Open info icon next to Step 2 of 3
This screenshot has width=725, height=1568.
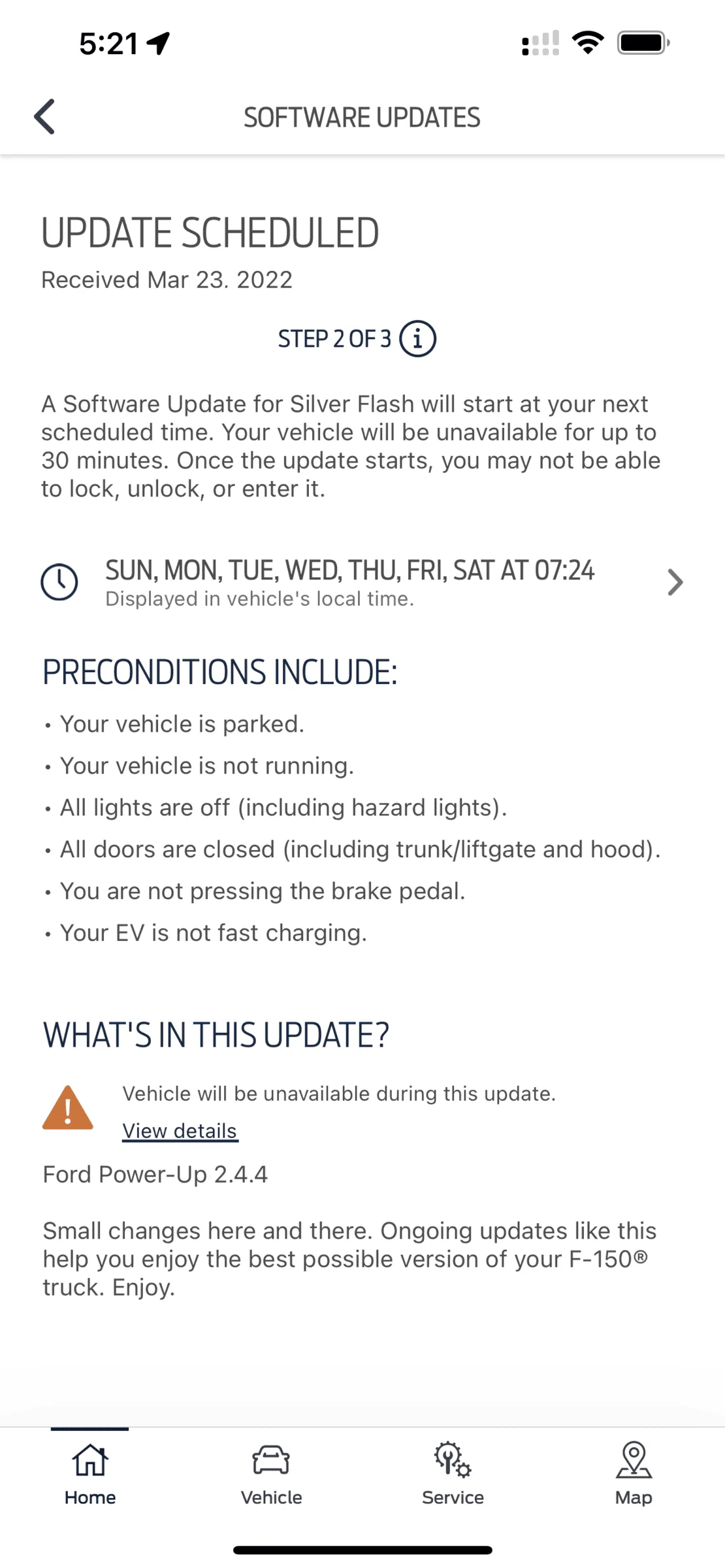coord(417,339)
